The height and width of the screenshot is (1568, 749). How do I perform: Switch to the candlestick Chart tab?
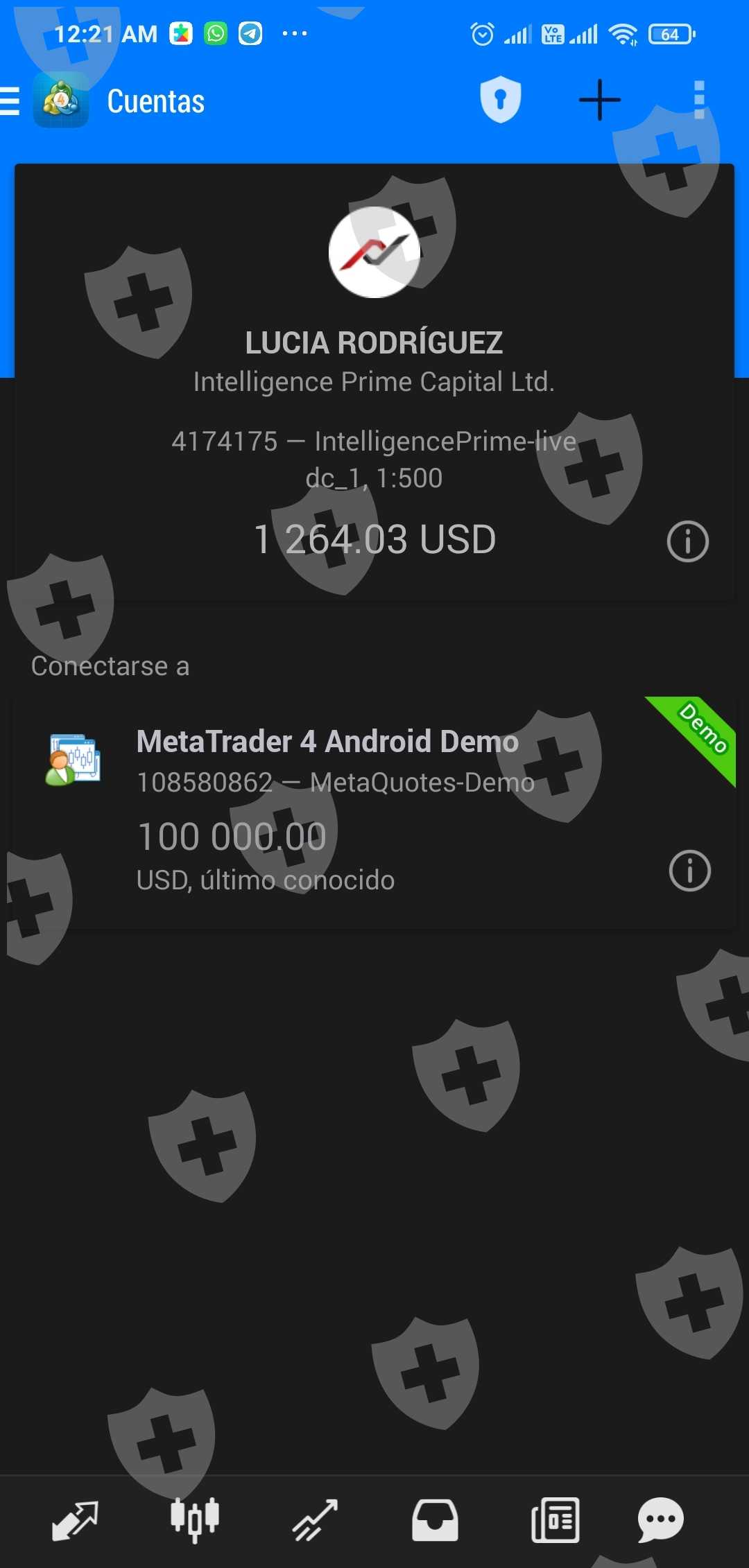click(195, 1521)
